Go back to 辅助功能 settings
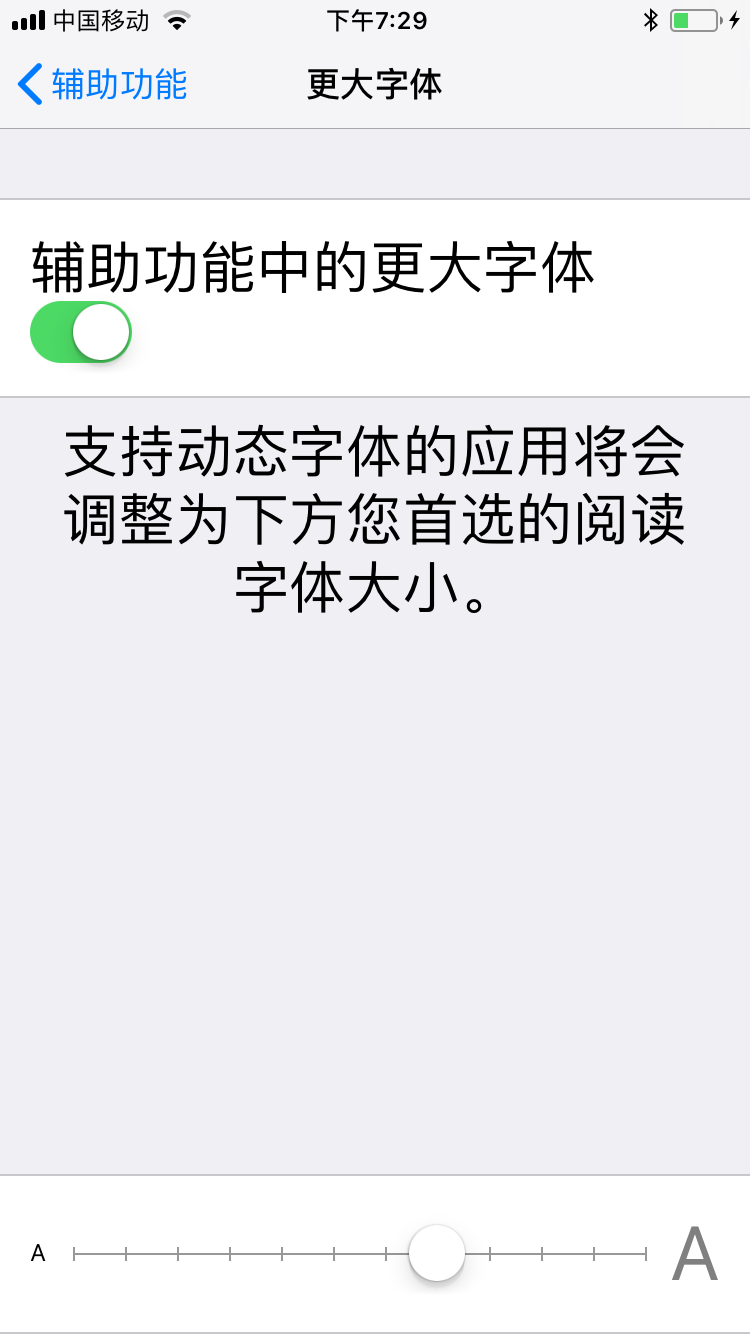This screenshot has height=1334, width=750. (102, 84)
